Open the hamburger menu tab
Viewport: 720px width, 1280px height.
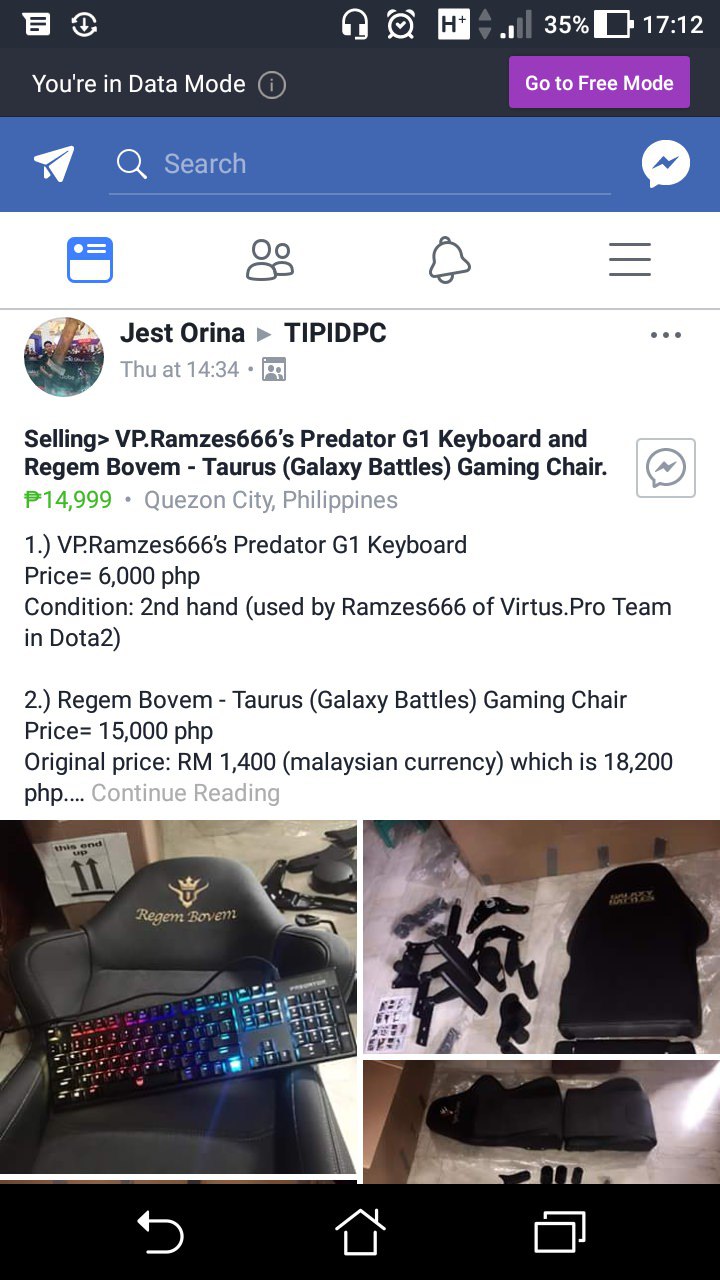[630, 260]
